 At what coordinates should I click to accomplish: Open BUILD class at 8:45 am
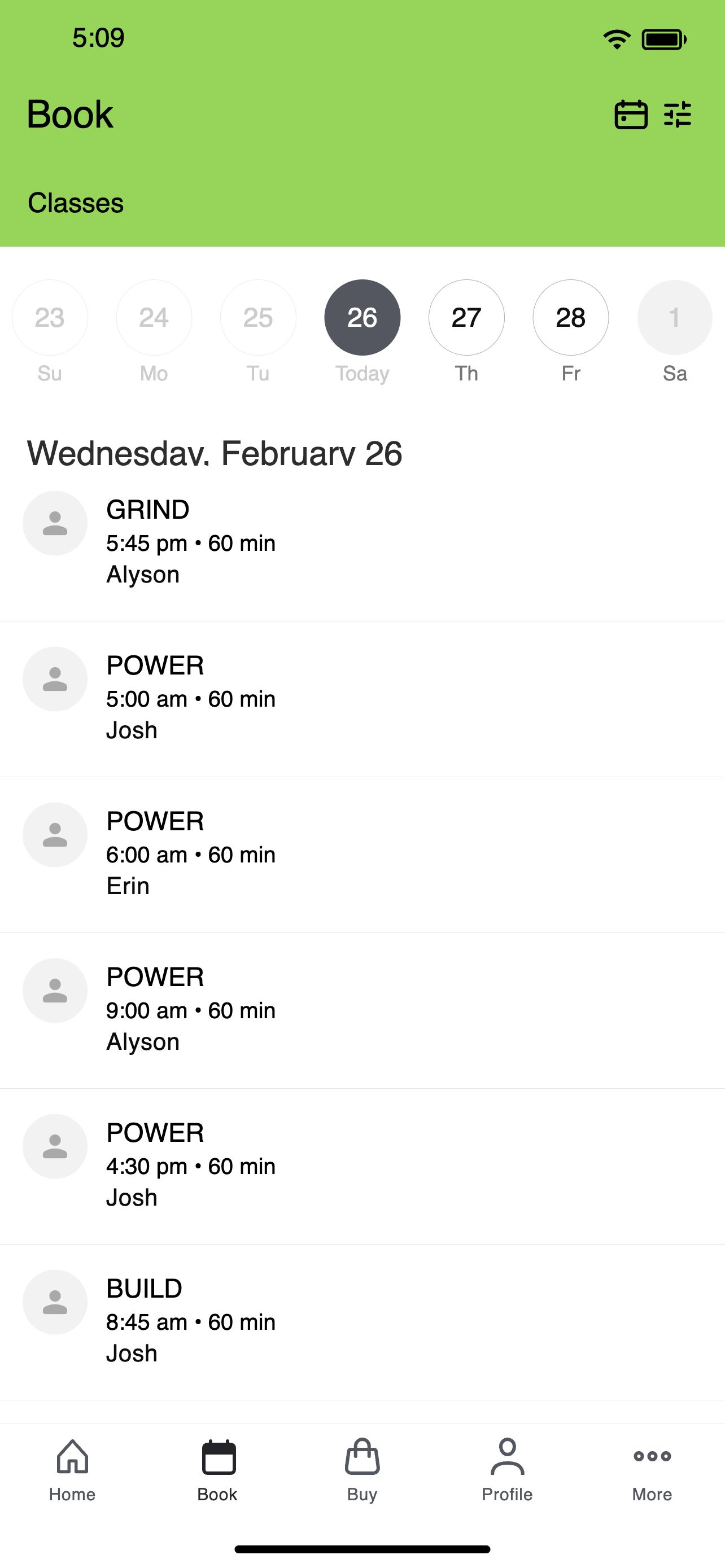(362, 1322)
